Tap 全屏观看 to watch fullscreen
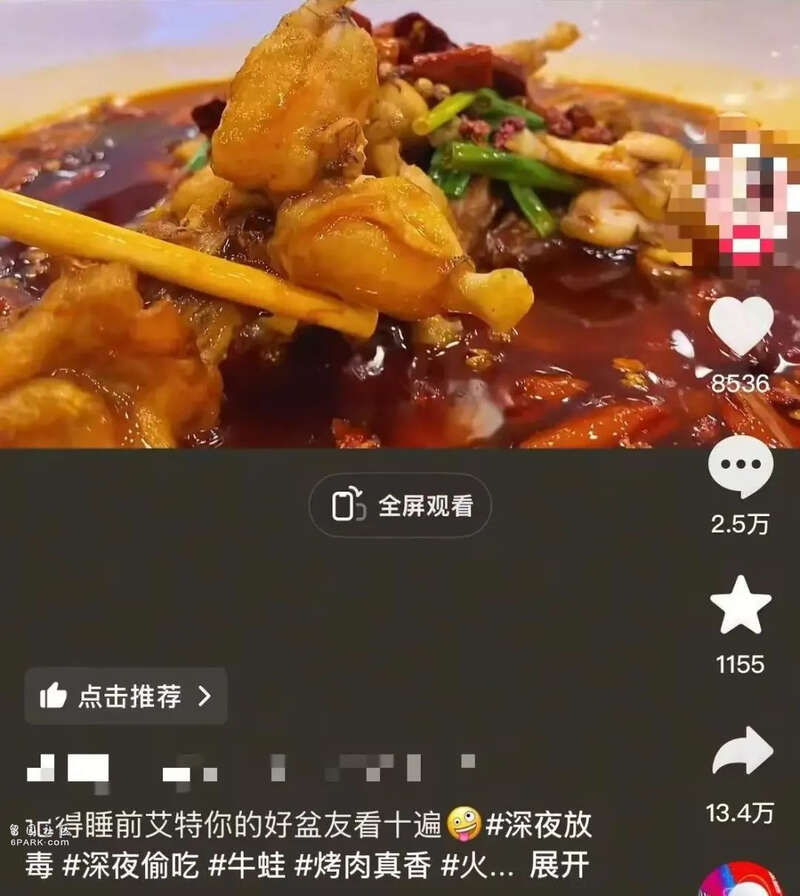The image size is (800, 896). (x=401, y=505)
